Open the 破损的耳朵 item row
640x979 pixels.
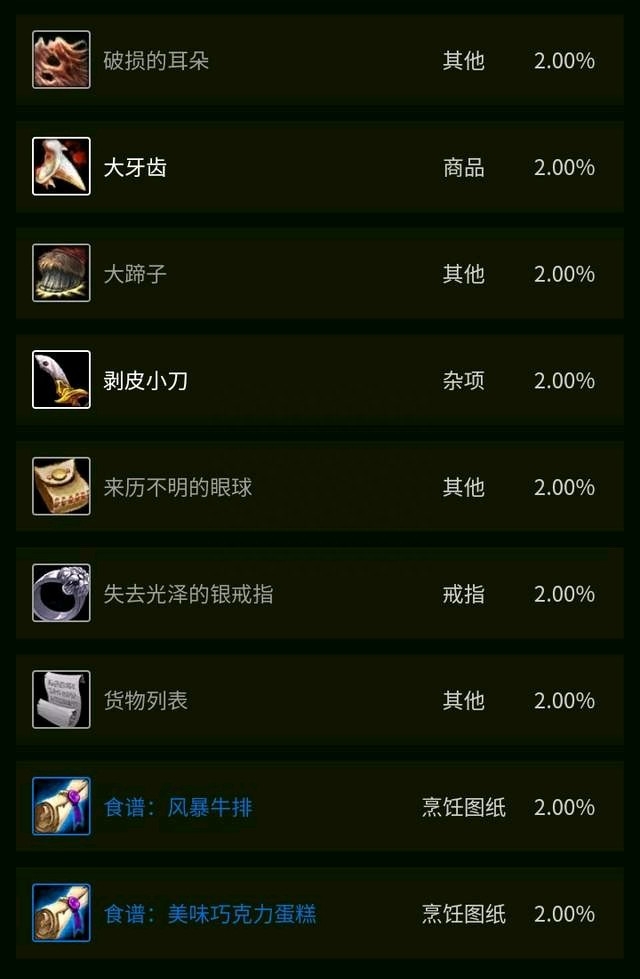pos(156,61)
